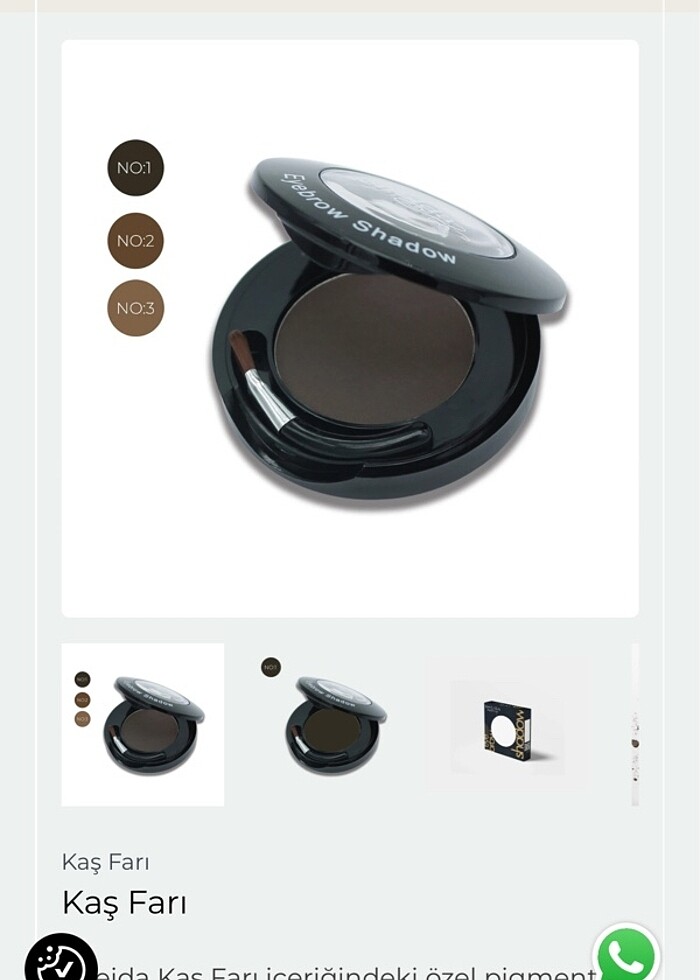This screenshot has height=980, width=700.
Task: Open the main eyebrow shadow product image
Action: coord(350,328)
